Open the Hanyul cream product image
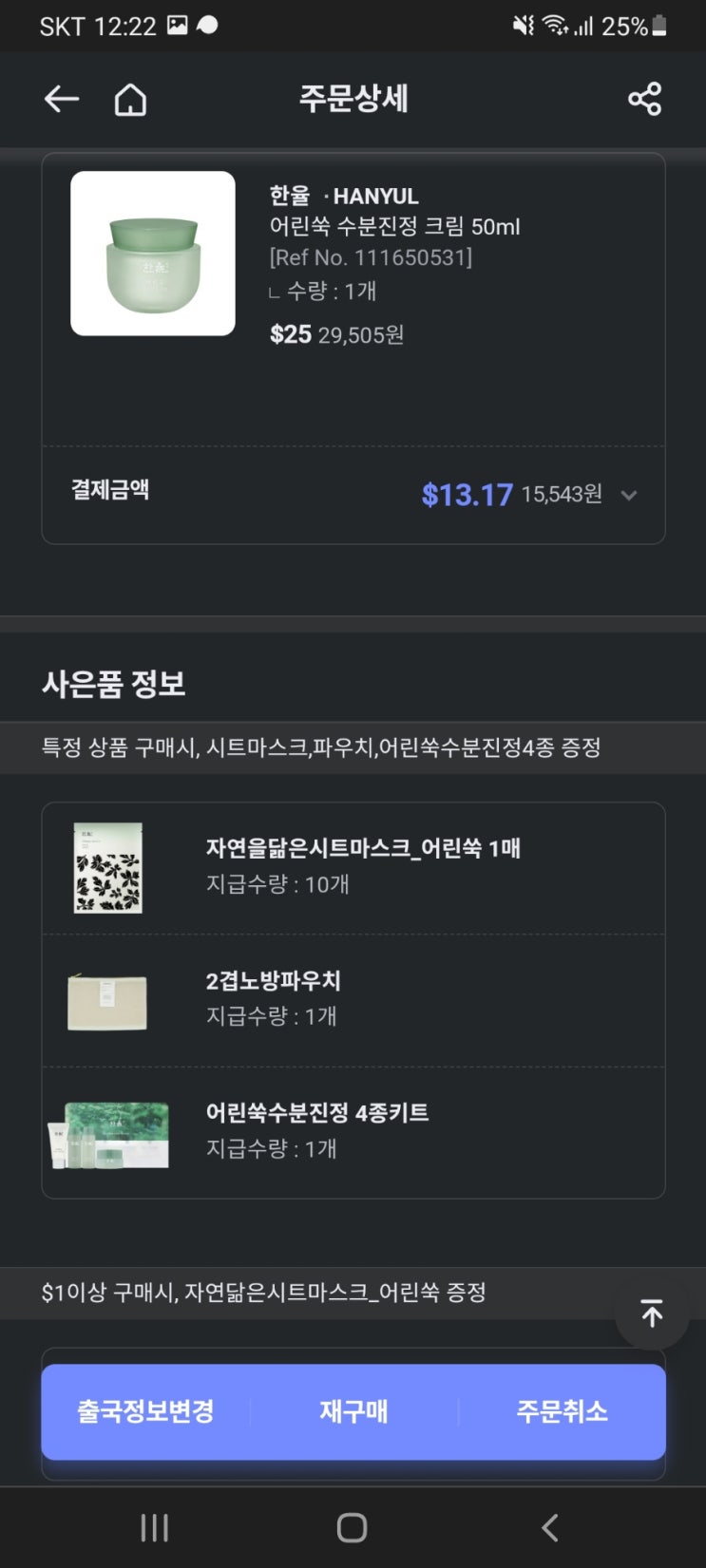The height and width of the screenshot is (1568, 706). coord(153,254)
